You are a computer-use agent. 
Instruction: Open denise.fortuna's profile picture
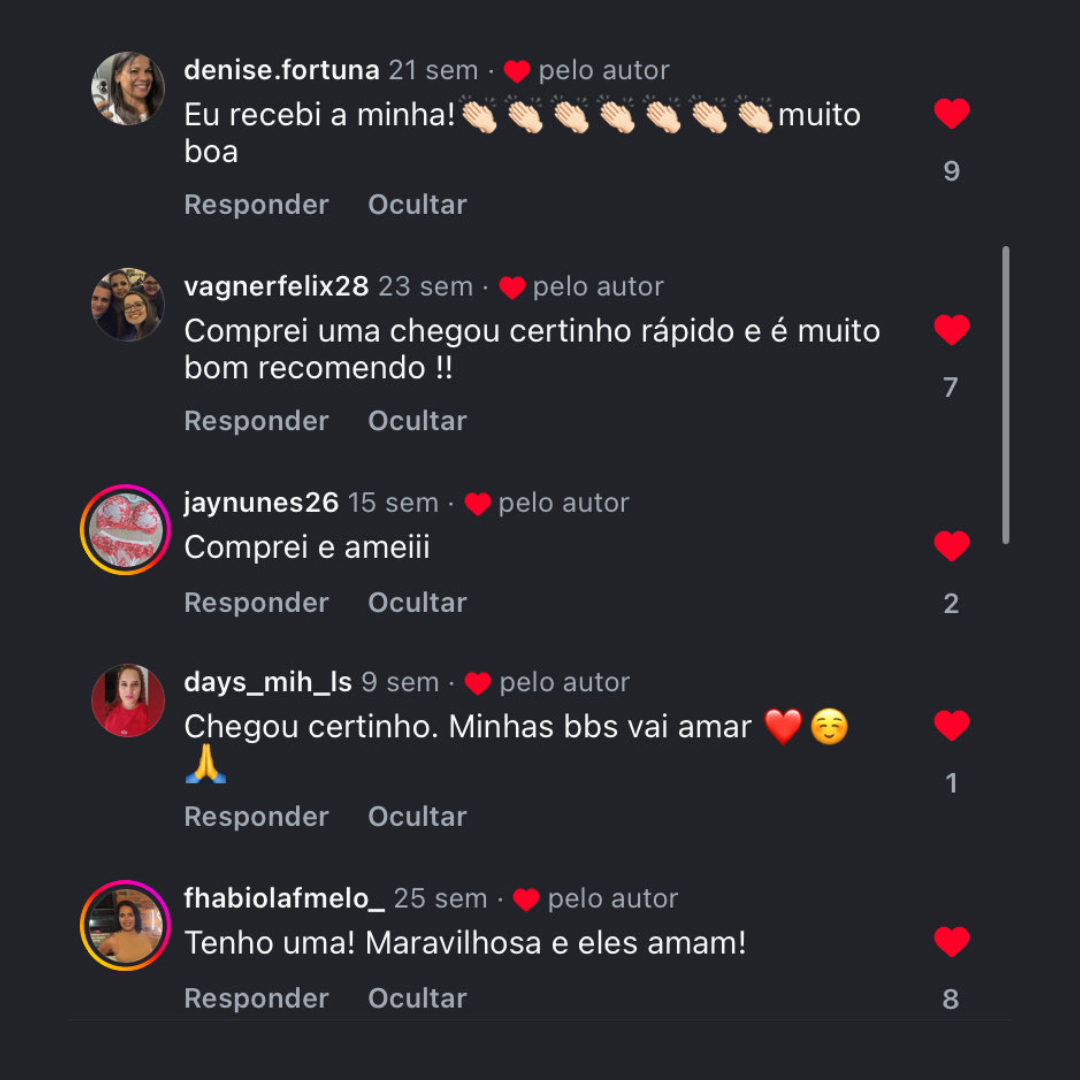(x=128, y=88)
